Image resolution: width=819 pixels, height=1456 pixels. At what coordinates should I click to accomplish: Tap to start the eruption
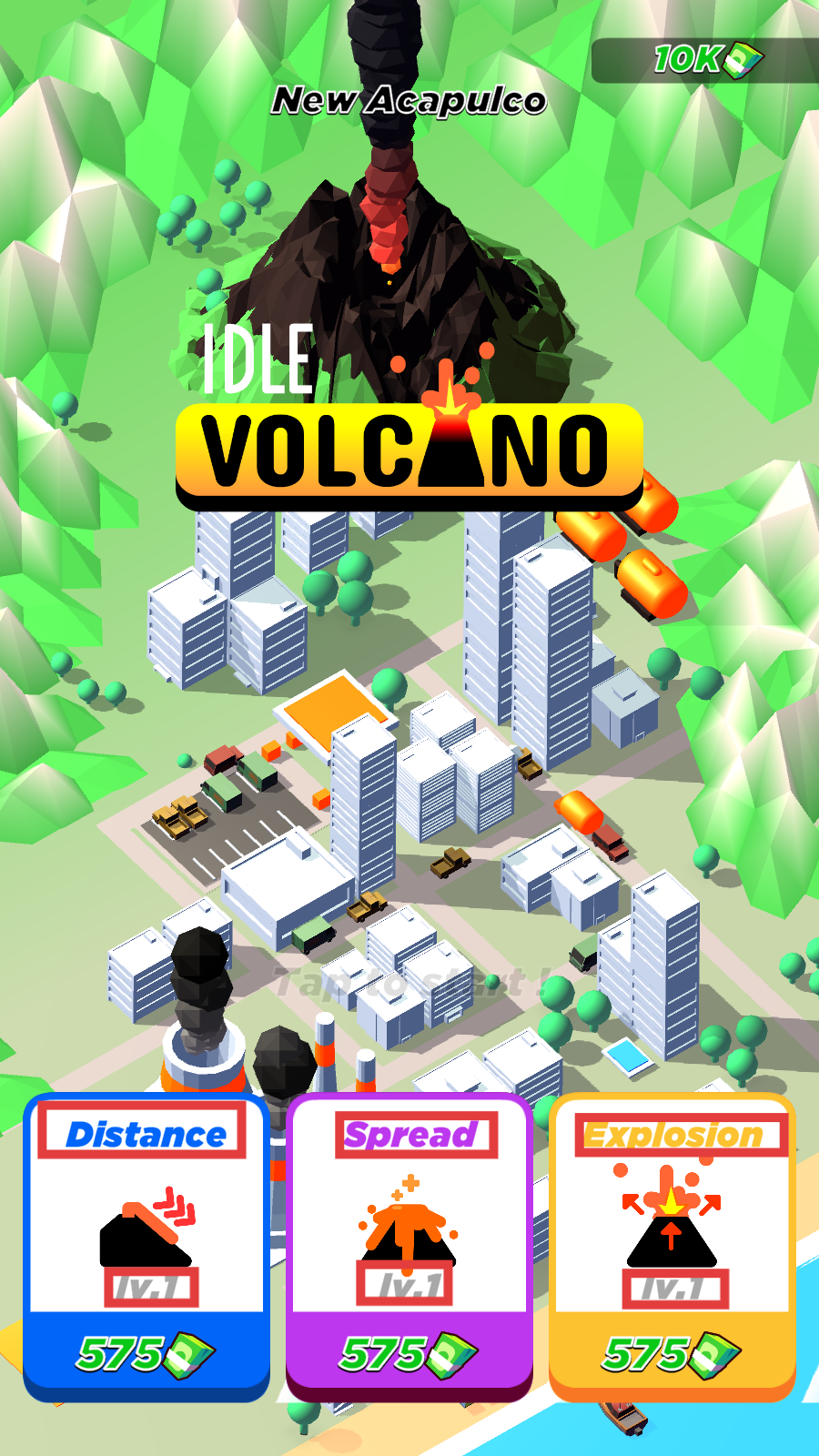point(409,983)
